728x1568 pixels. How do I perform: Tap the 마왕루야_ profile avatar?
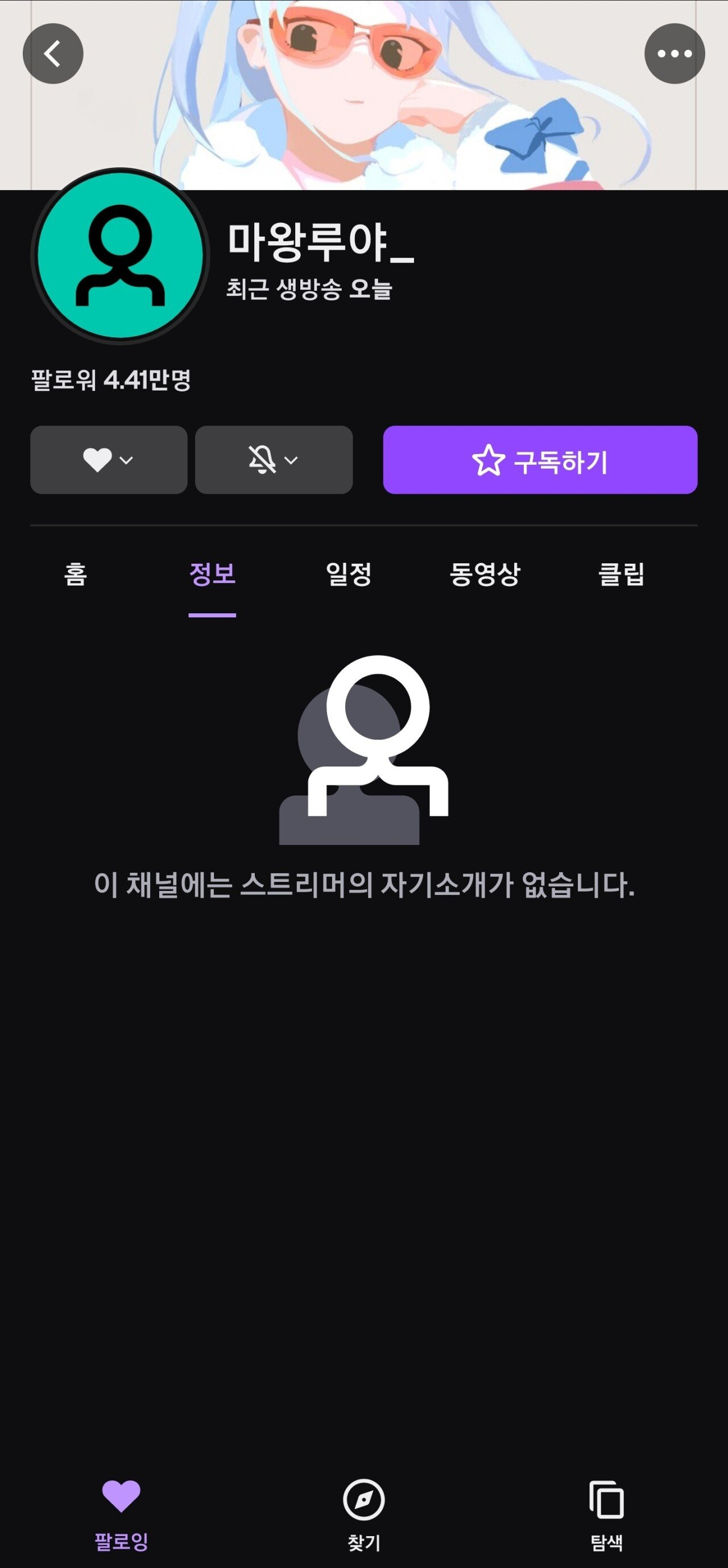(121, 255)
